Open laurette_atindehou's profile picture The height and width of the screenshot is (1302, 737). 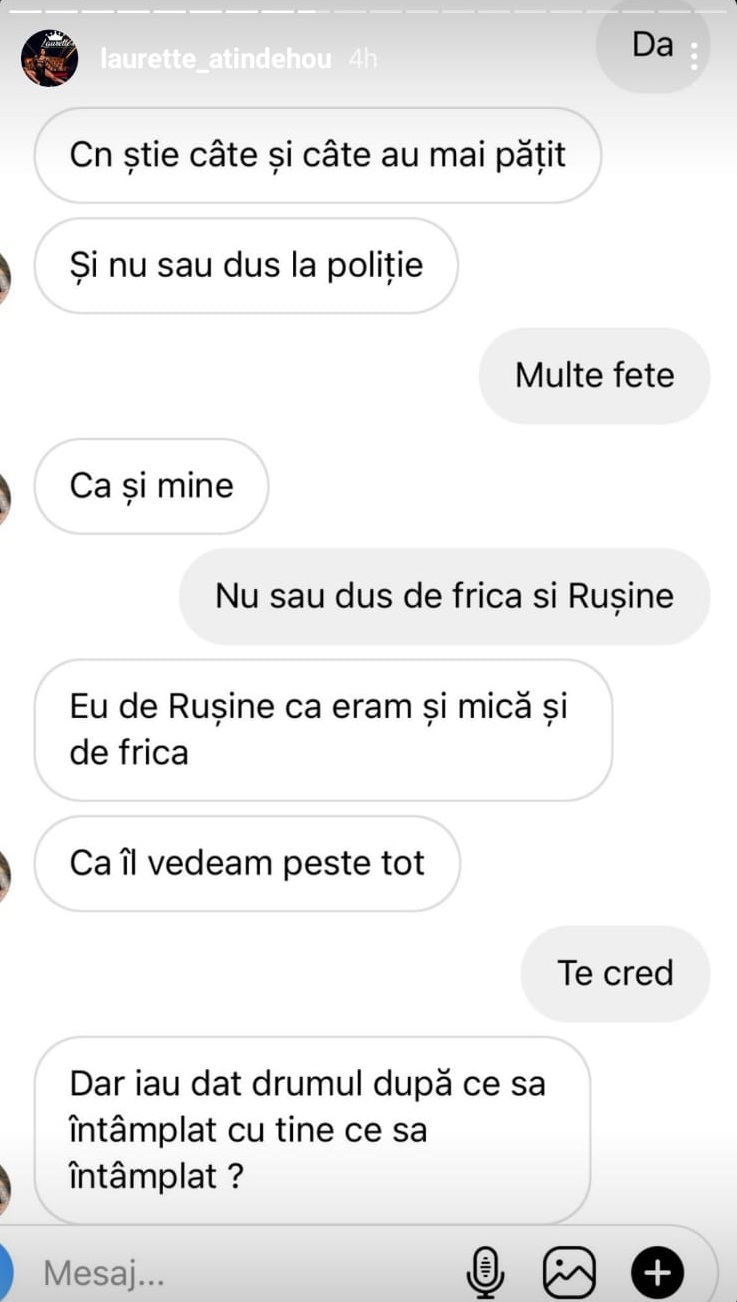(50, 58)
